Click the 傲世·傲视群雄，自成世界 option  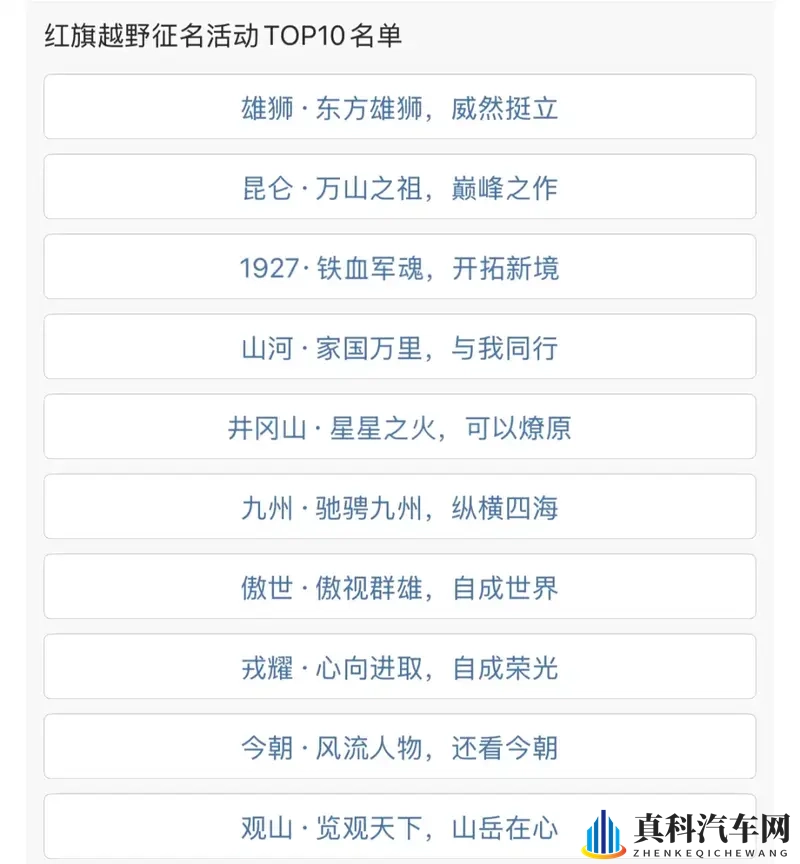pos(399,587)
